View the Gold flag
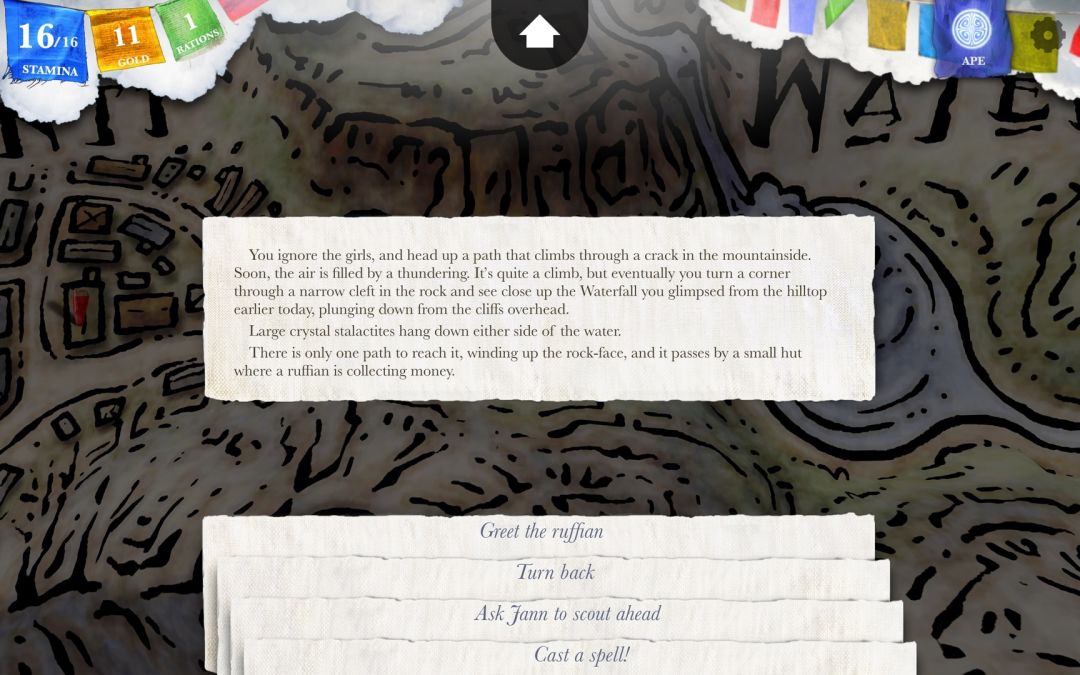 point(126,42)
